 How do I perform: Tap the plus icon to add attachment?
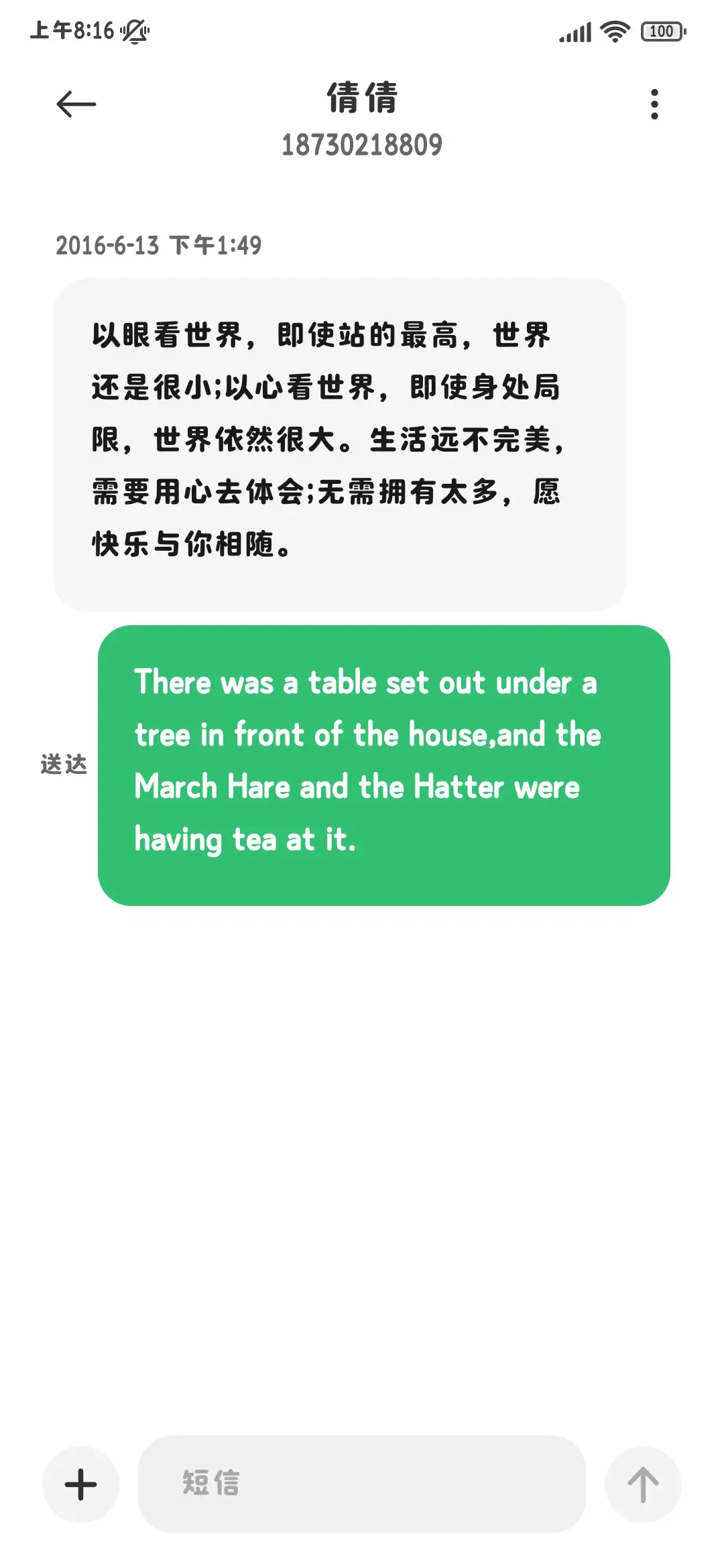click(80, 1482)
